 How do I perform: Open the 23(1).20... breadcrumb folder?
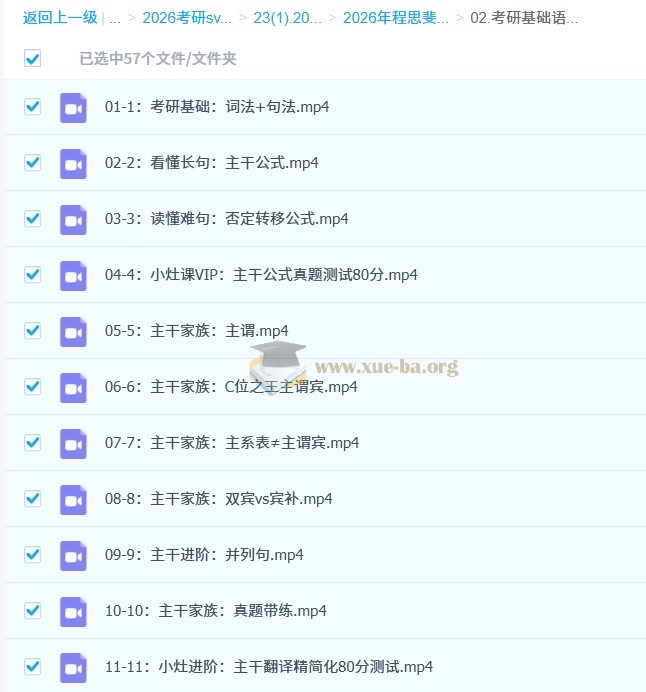[x=285, y=18]
